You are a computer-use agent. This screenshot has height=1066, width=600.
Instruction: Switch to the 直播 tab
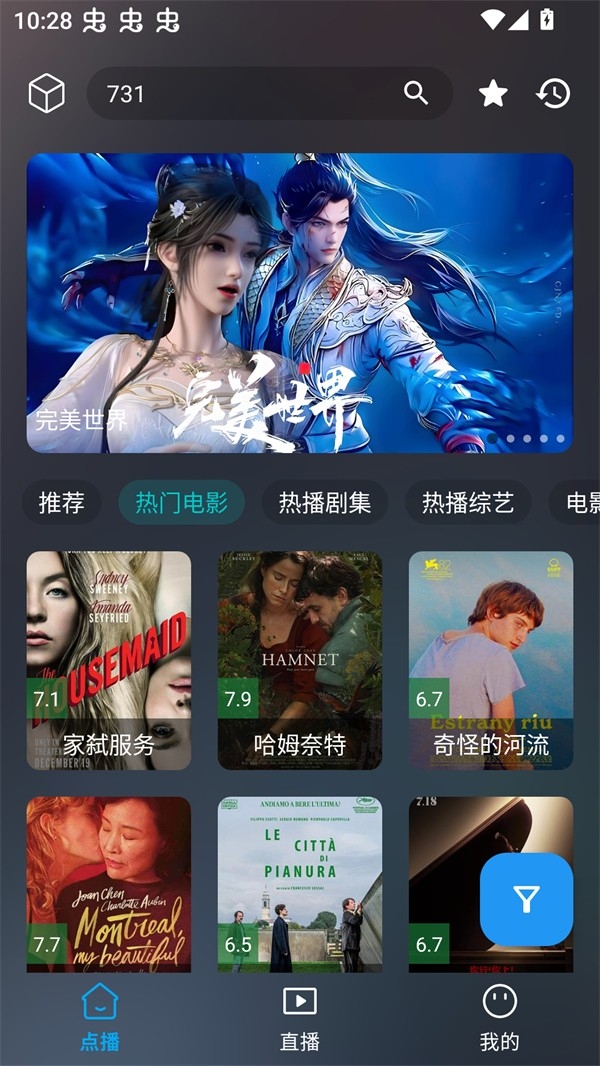[x=300, y=1019]
